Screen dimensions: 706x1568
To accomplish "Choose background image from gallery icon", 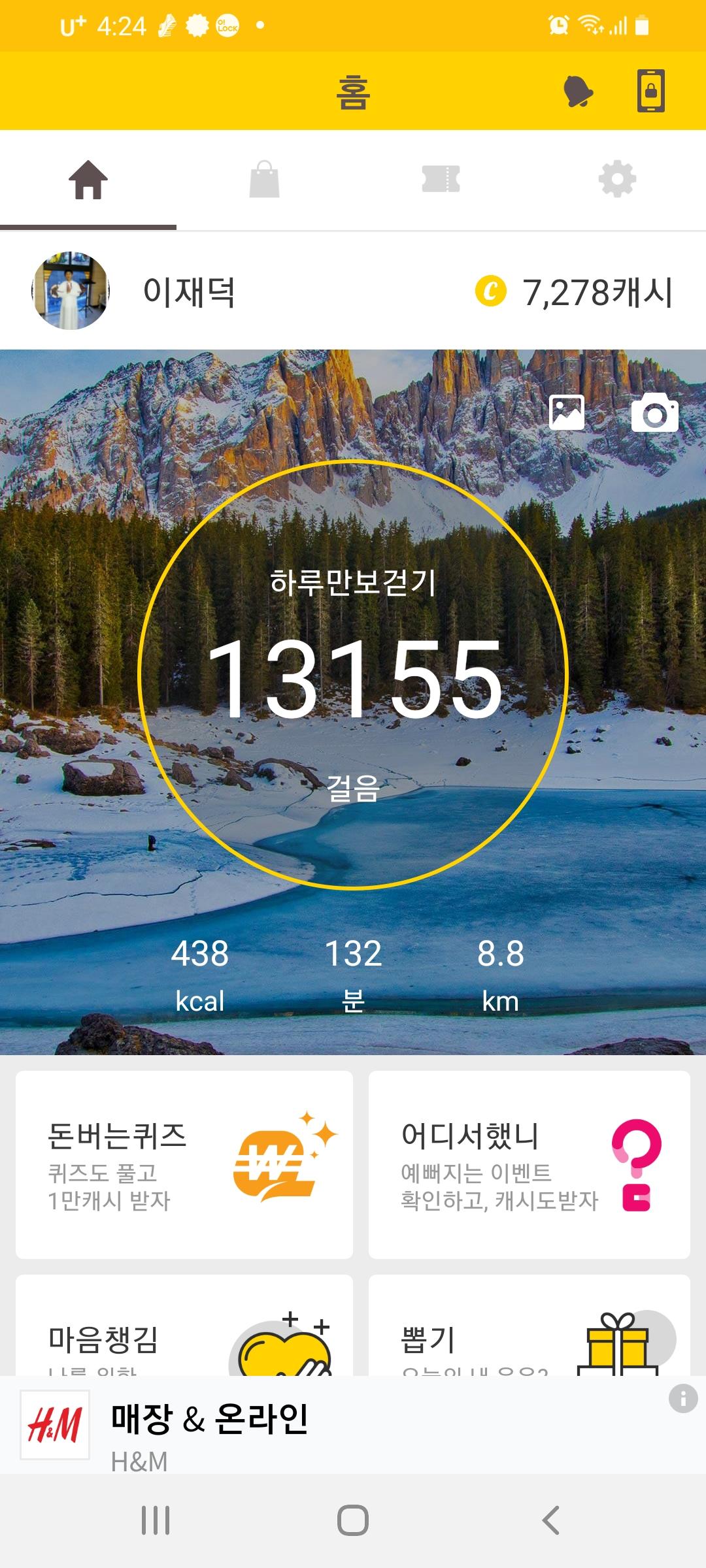I will (567, 412).
